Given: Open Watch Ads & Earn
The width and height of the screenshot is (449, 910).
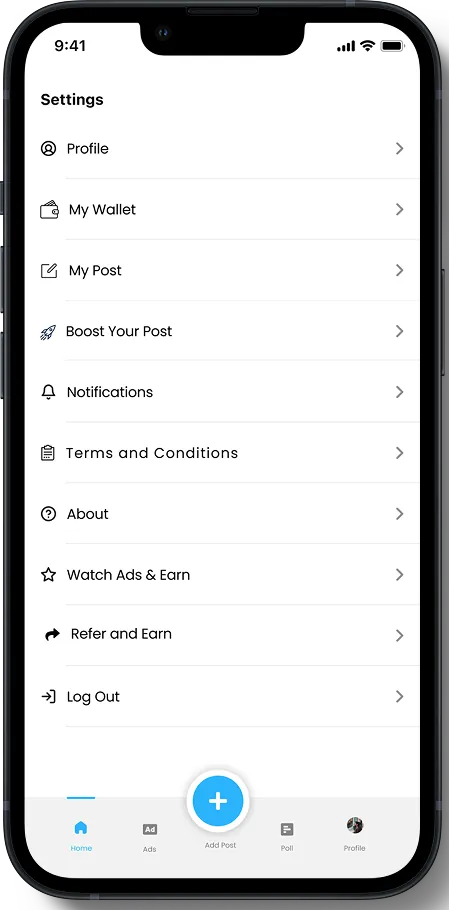Looking at the screenshot, I should [222, 575].
